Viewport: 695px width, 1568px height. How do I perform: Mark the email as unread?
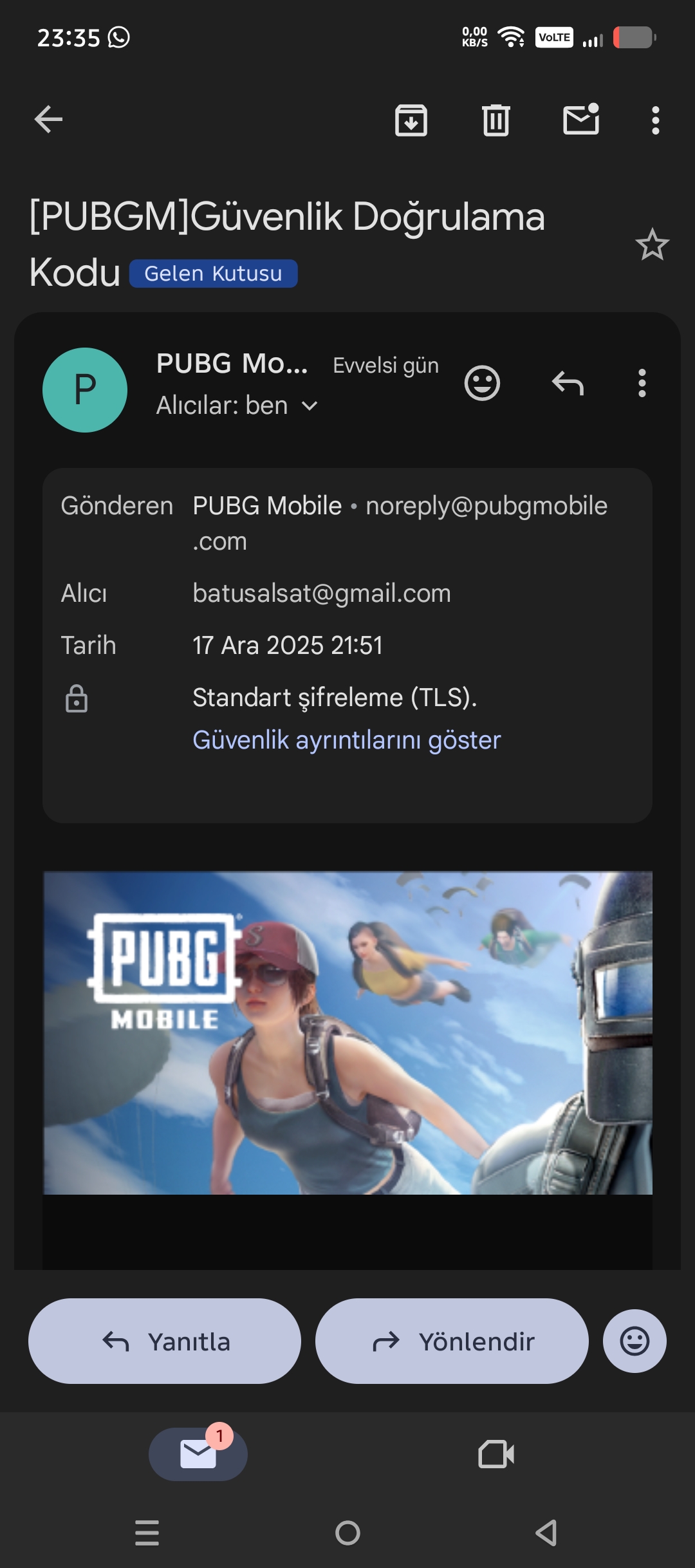pos(581,119)
